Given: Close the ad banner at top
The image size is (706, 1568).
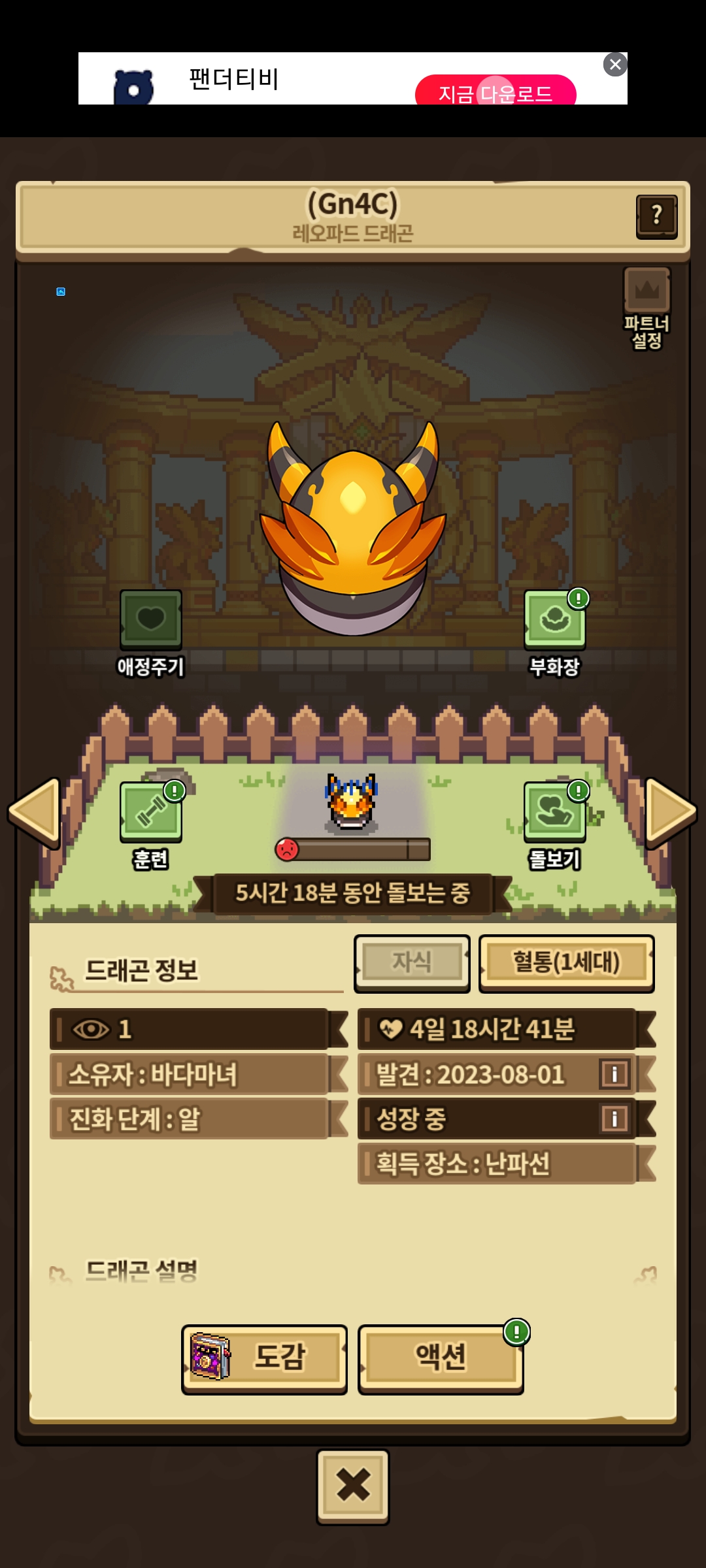Looking at the screenshot, I should click(614, 65).
